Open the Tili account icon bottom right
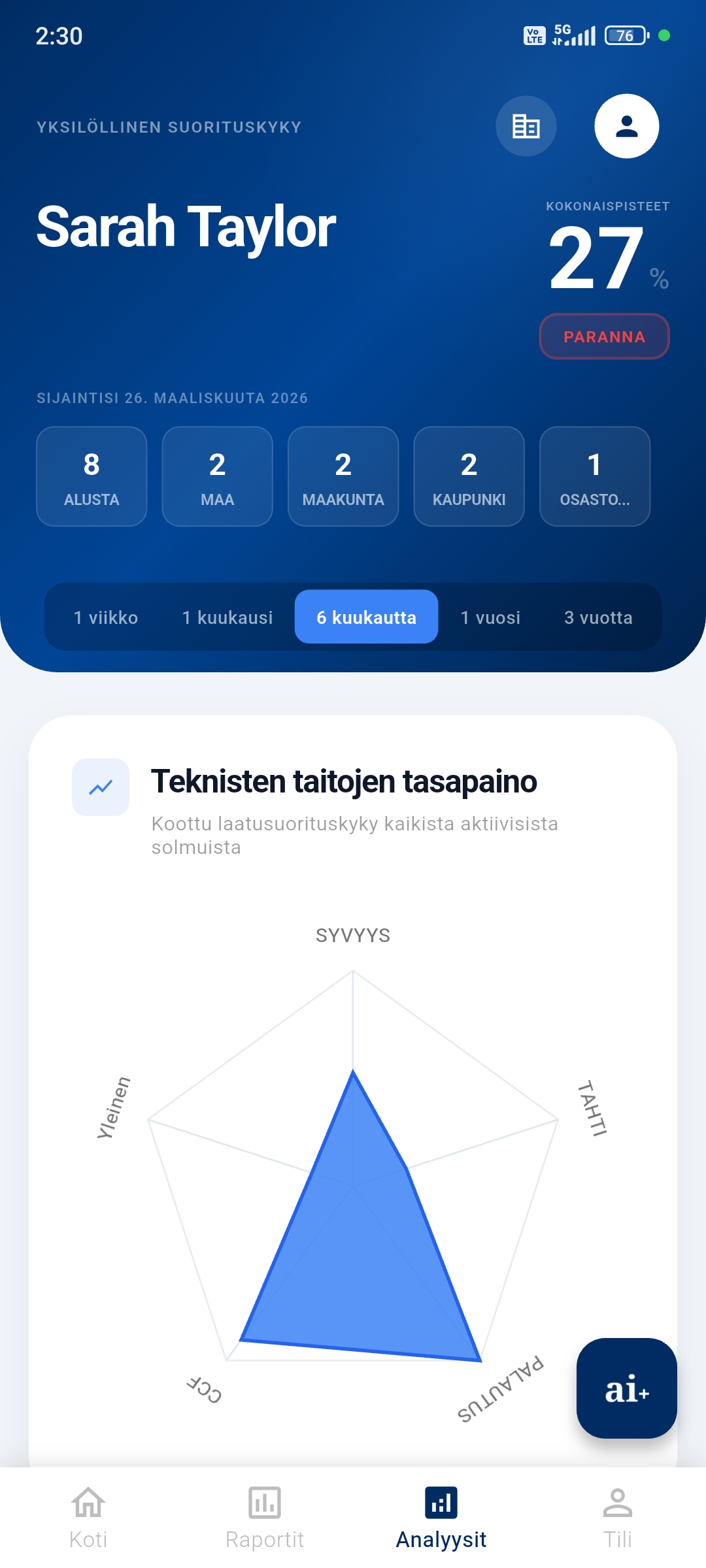 click(x=617, y=1503)
